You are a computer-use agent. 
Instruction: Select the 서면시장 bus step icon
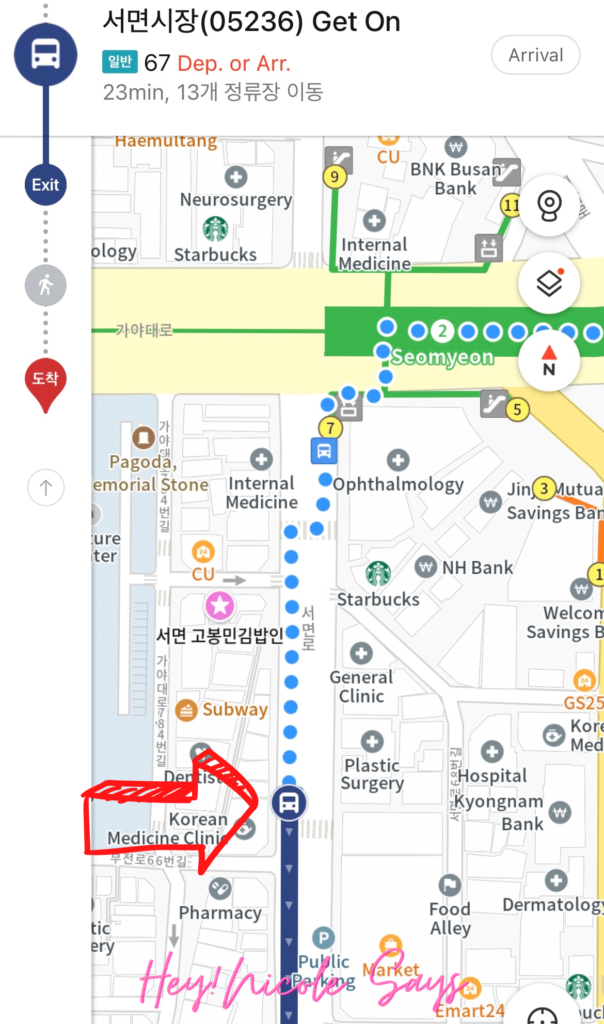click(x=45, y=55)
